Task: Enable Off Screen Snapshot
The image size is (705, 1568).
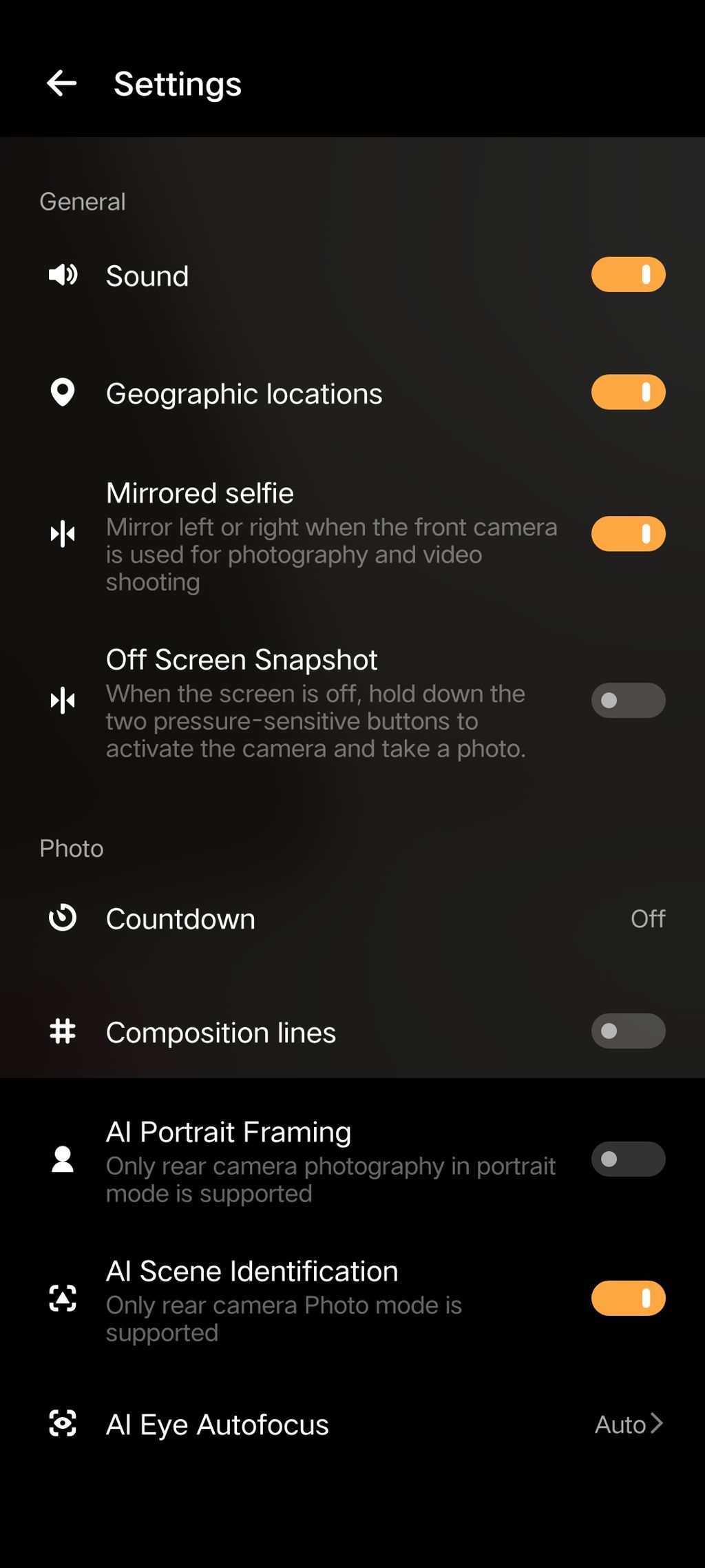Action: [628, 701]
